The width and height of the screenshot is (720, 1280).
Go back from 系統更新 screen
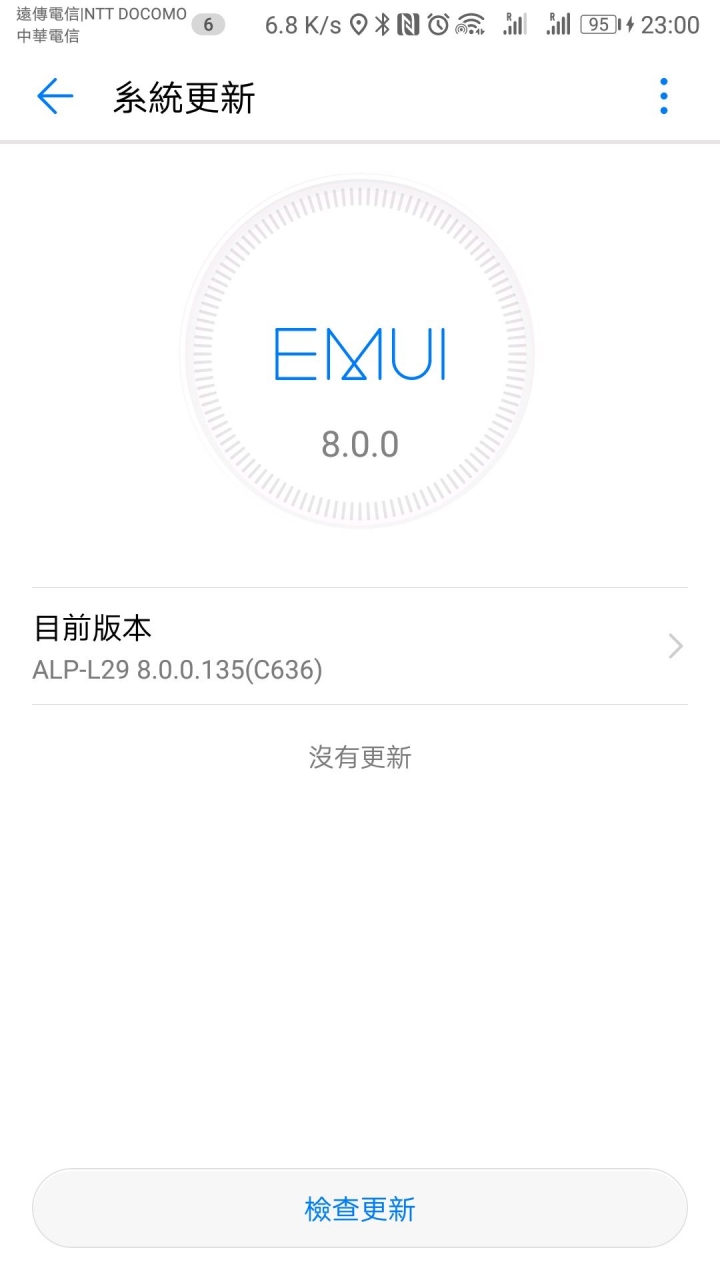55,97
